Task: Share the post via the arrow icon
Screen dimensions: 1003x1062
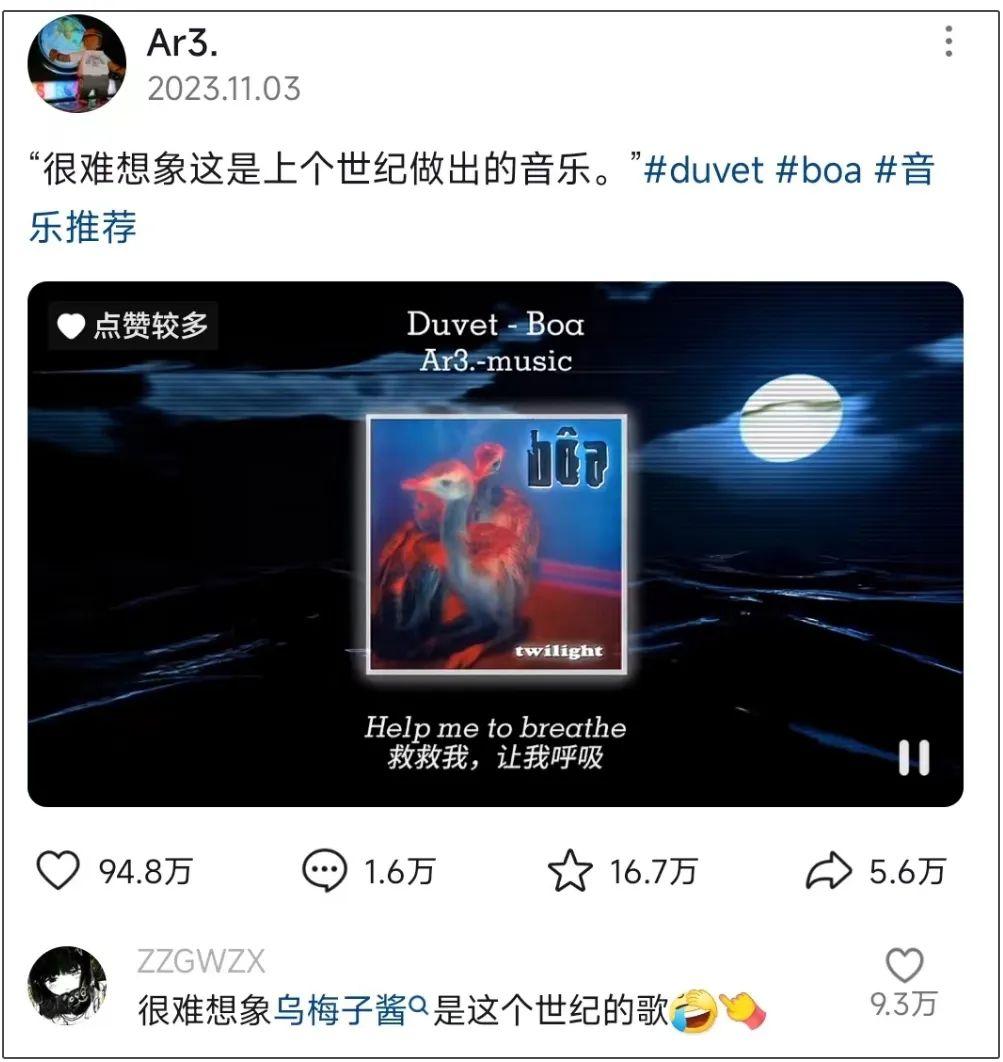Action: coord(828,871)
